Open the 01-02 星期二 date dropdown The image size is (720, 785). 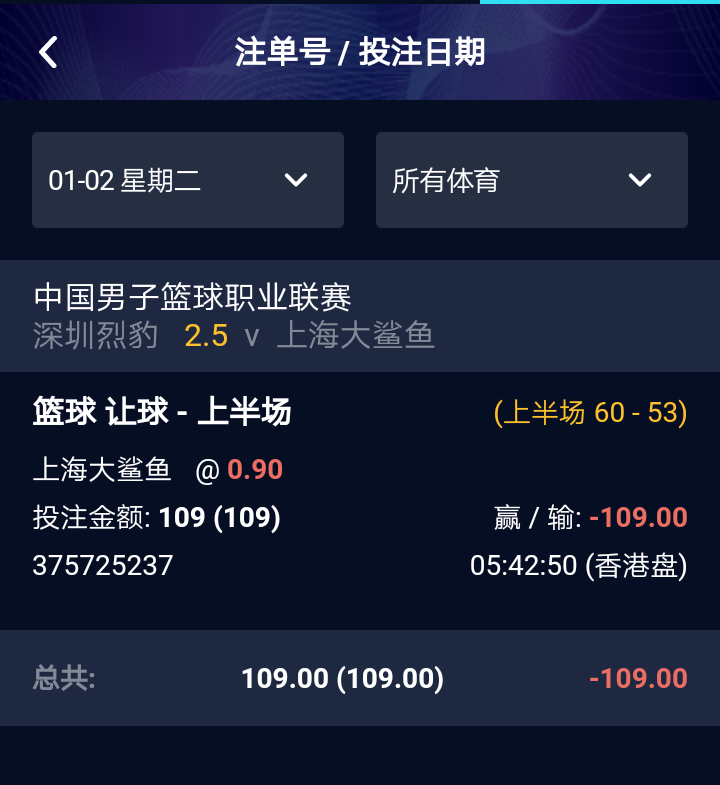188,180
